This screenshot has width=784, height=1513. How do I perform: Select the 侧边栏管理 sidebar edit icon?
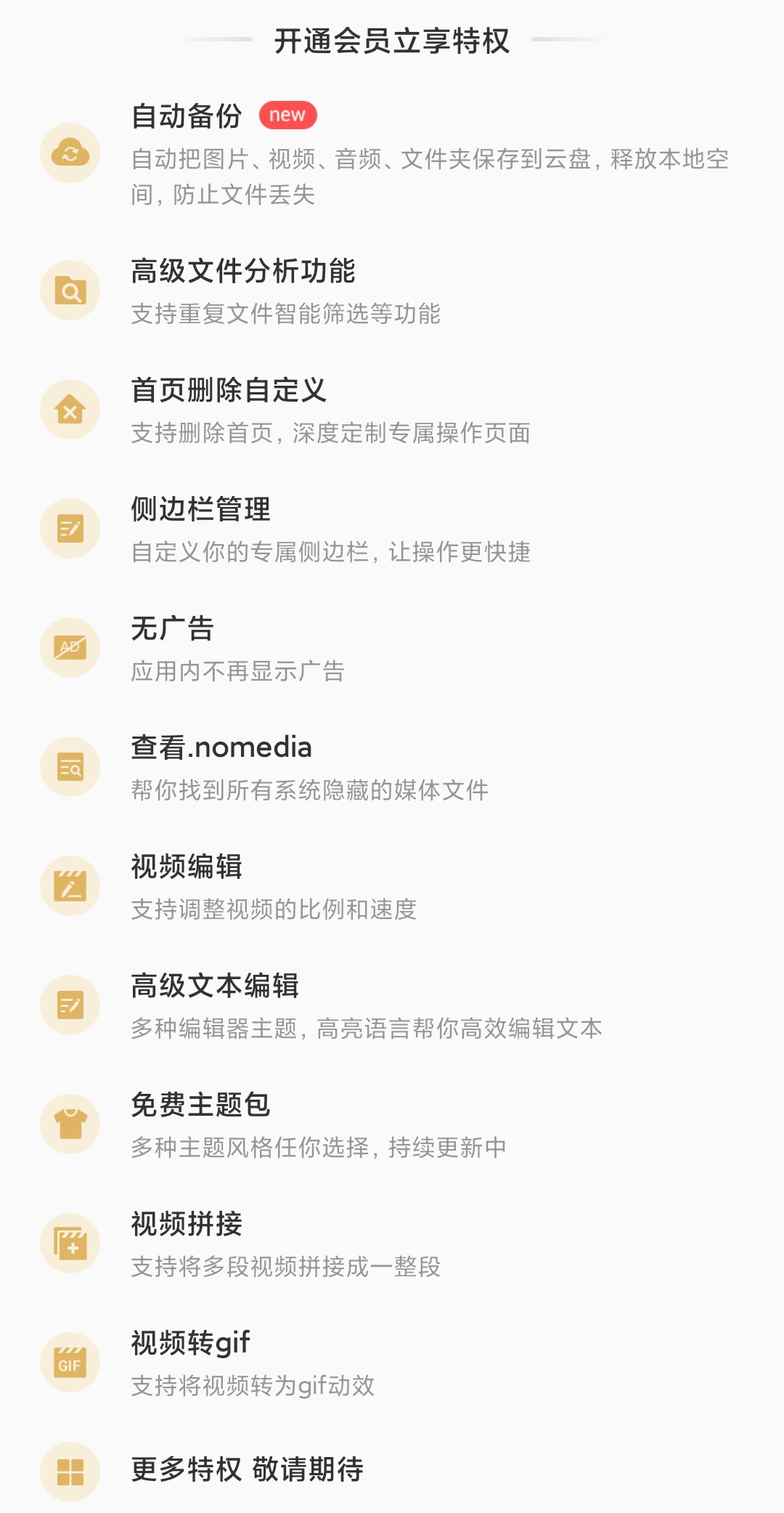pyautogui.click(x=70, y=530)
